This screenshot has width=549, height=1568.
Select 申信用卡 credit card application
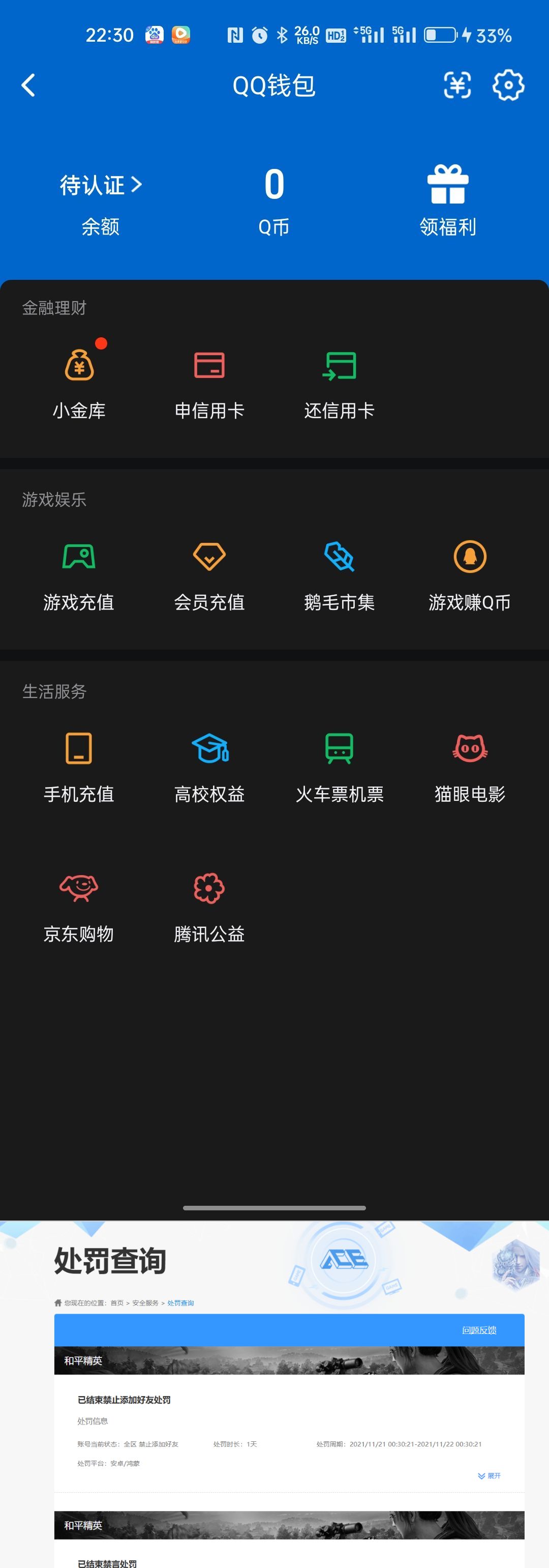pyautogui.click(x=209, y=381)
